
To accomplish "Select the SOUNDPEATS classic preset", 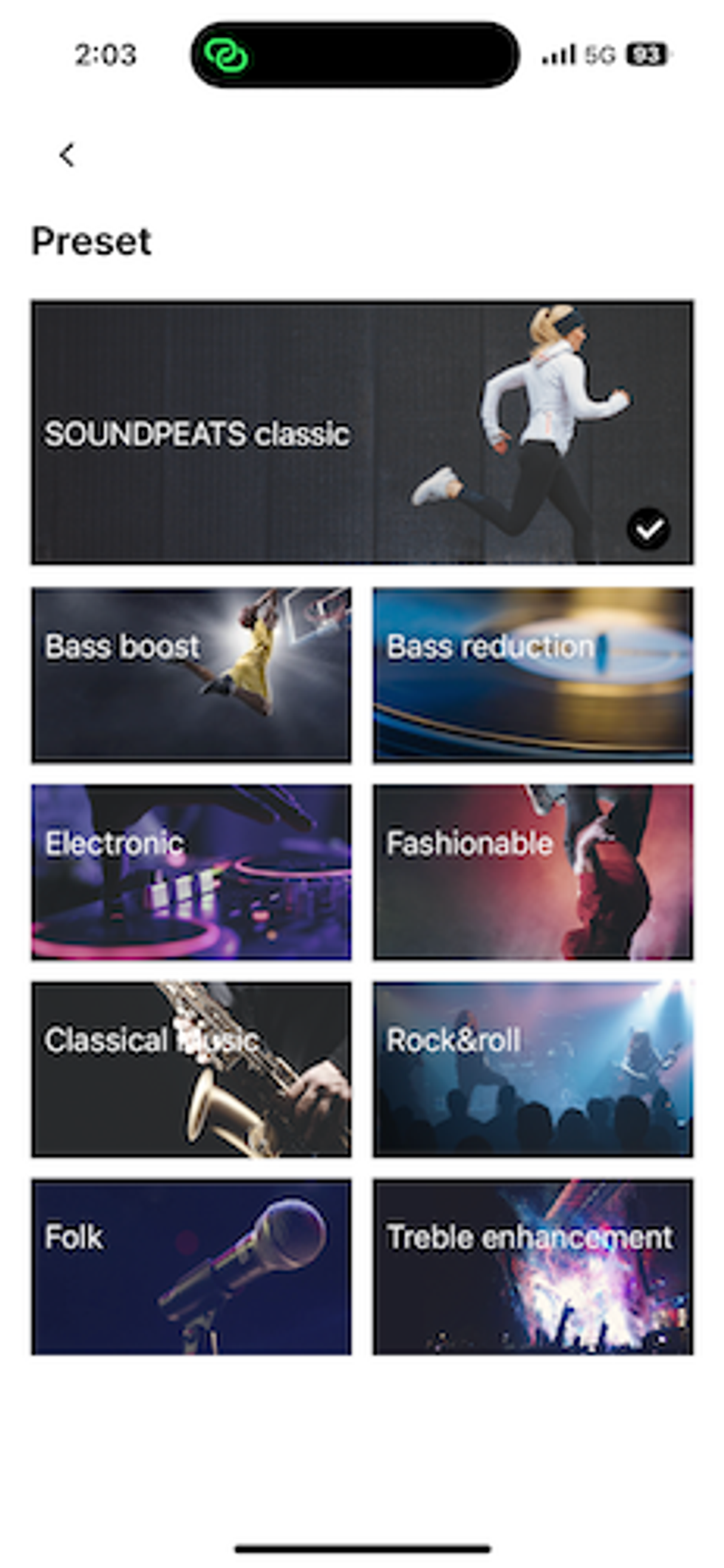I will click(x=362, y=432).
